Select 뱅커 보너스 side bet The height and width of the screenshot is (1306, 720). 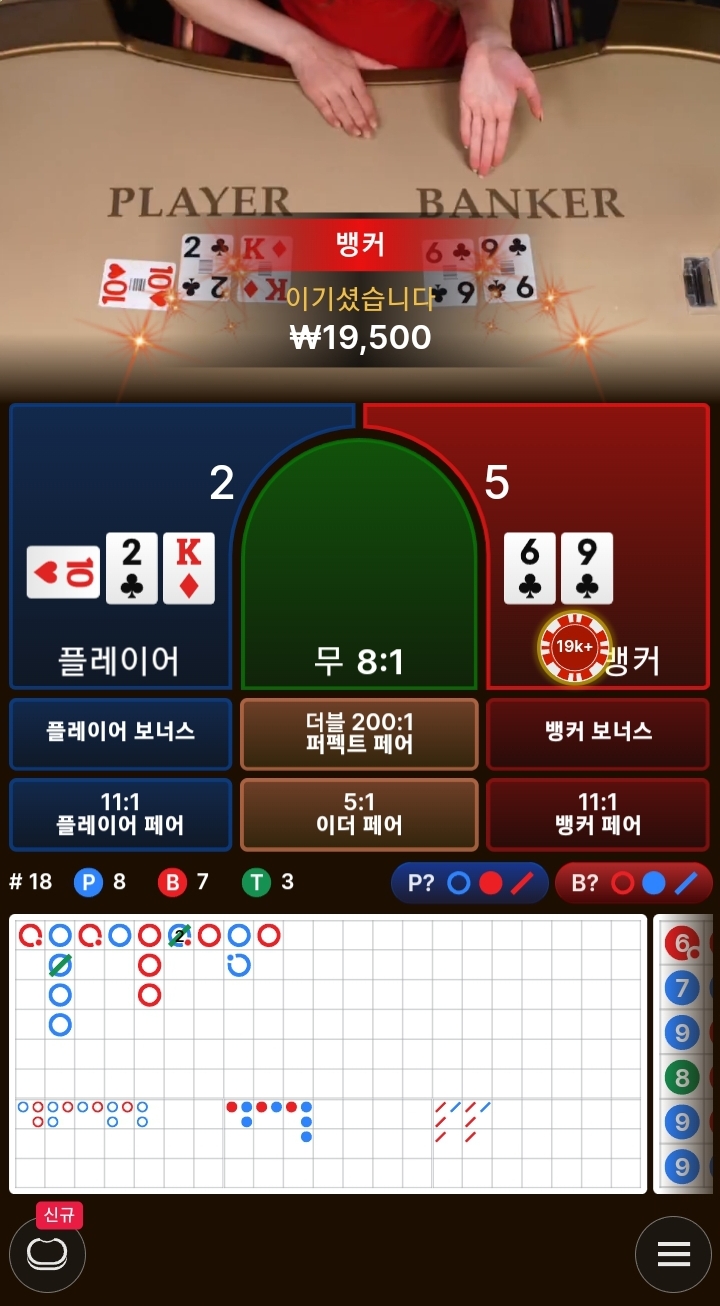click(x=598, y=731)
